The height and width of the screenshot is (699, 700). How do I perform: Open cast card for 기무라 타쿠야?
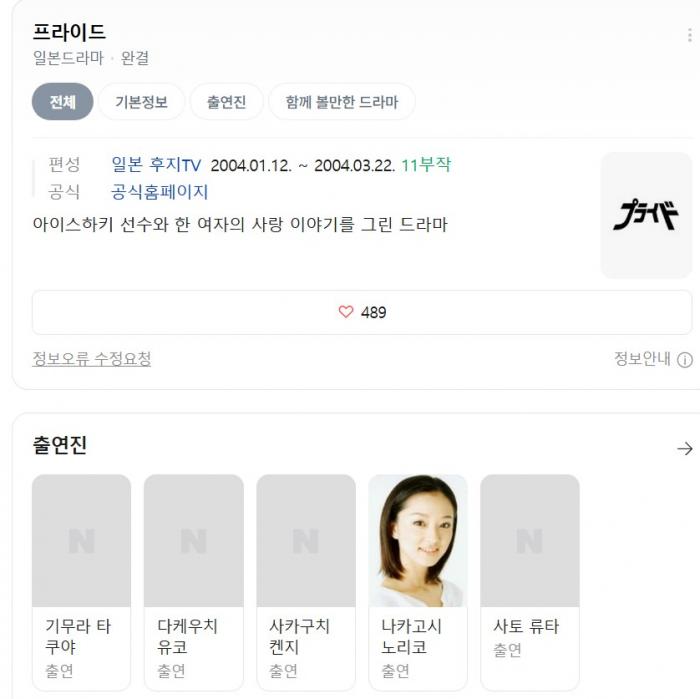coord(81,580)
